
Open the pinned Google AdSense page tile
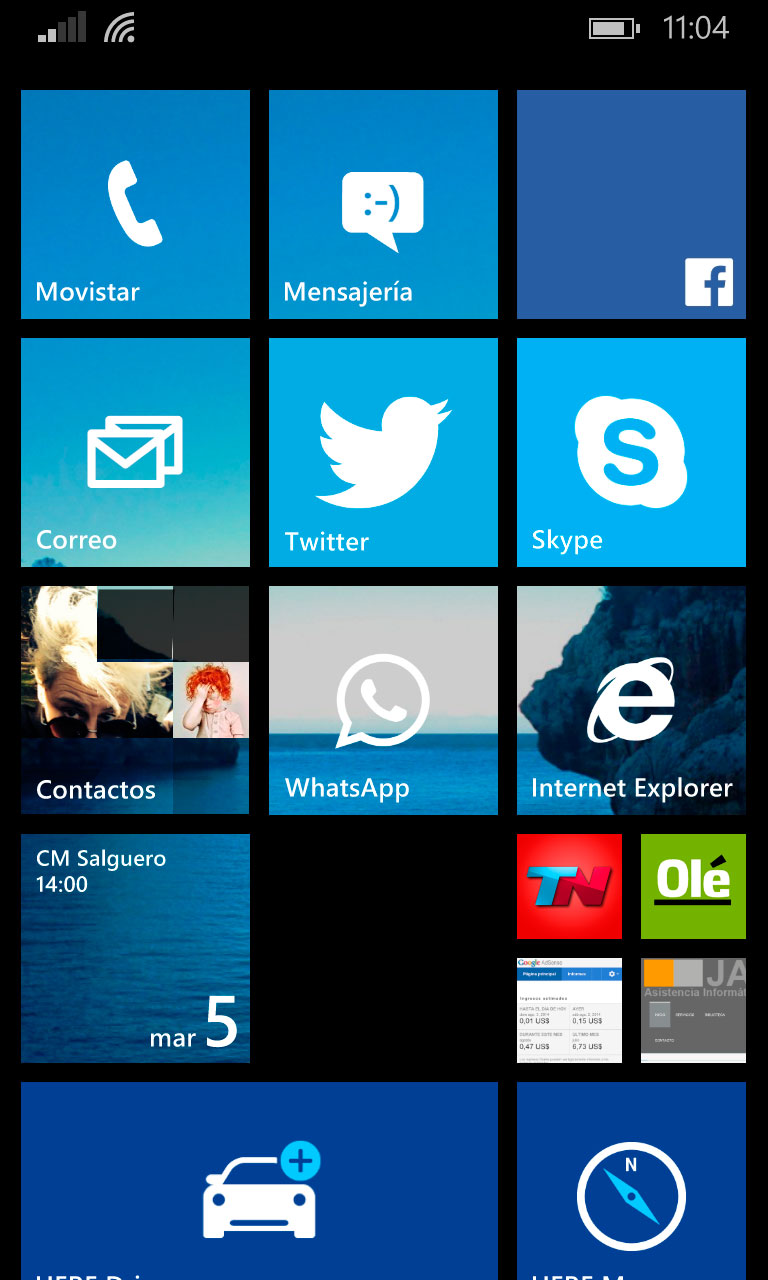coord(569,1010)
